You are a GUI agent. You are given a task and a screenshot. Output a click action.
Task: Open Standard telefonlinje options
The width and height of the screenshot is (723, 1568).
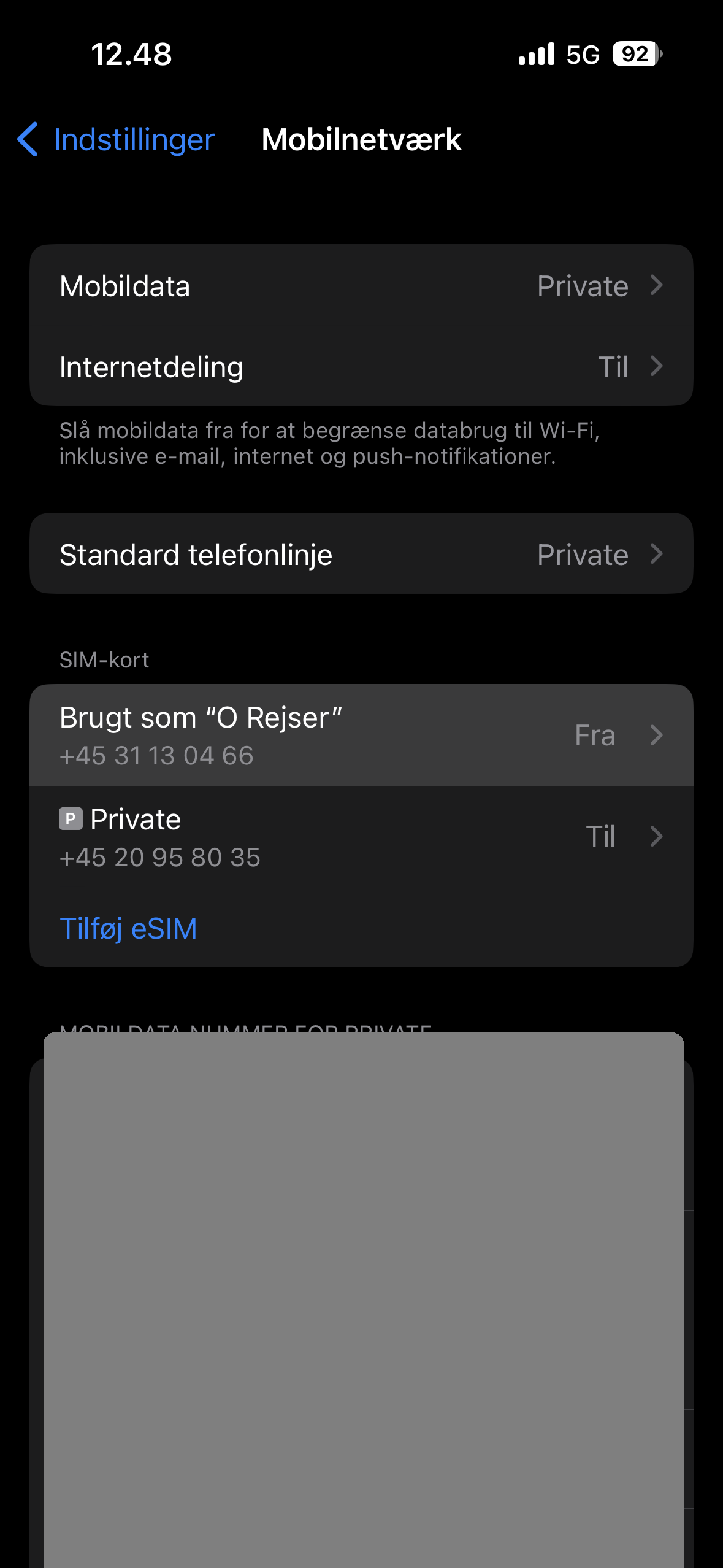click(361, 555)
